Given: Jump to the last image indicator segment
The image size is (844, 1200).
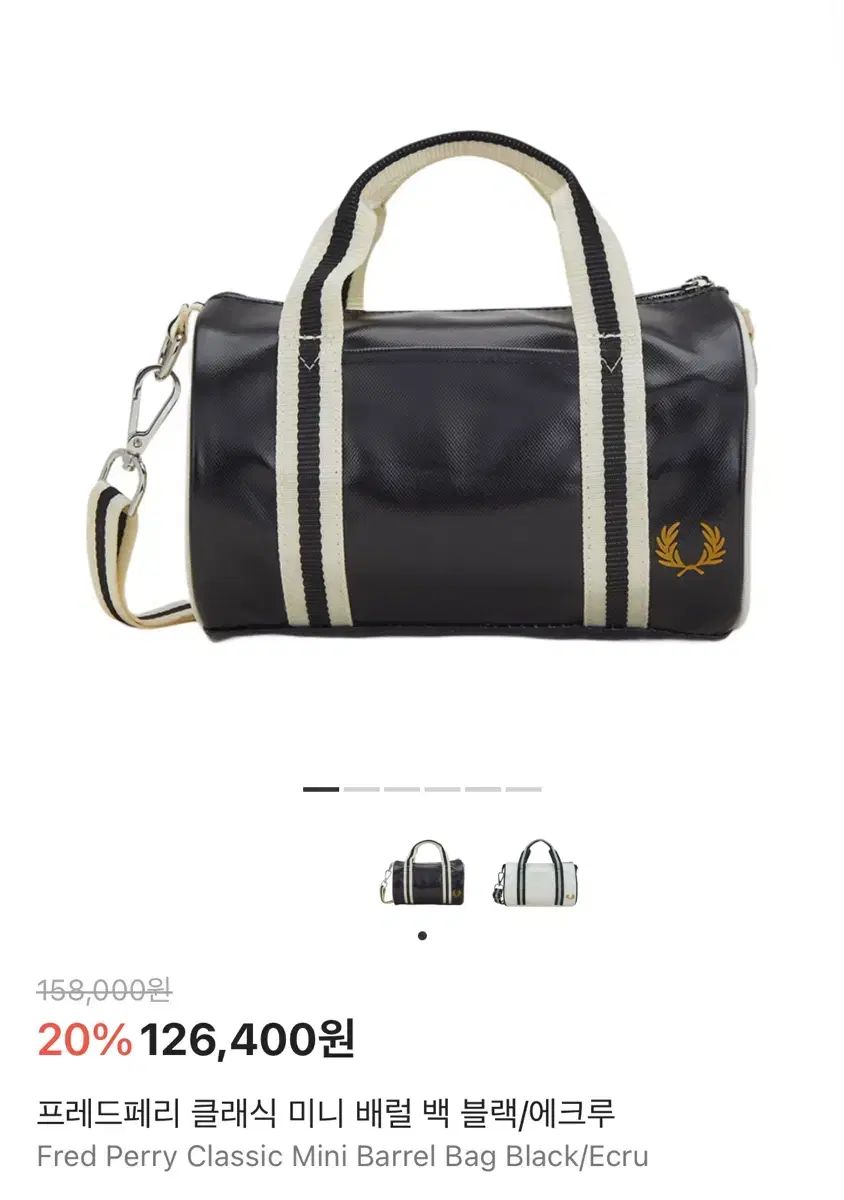Looking at the screenshot, I should point(523,789).
